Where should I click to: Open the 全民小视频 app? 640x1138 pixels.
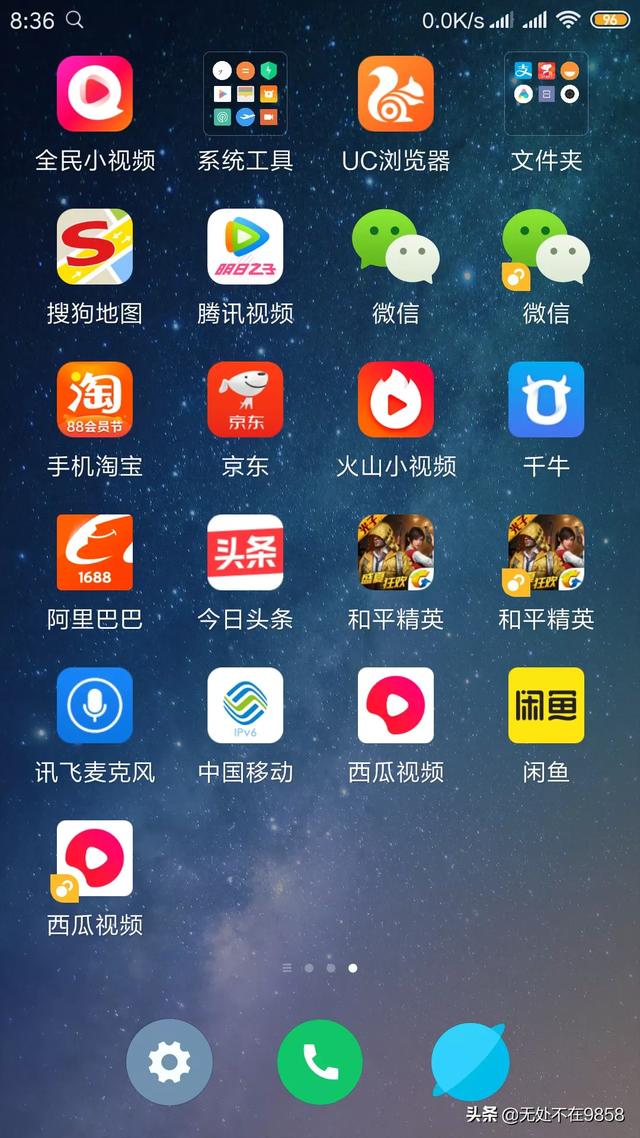95,94
